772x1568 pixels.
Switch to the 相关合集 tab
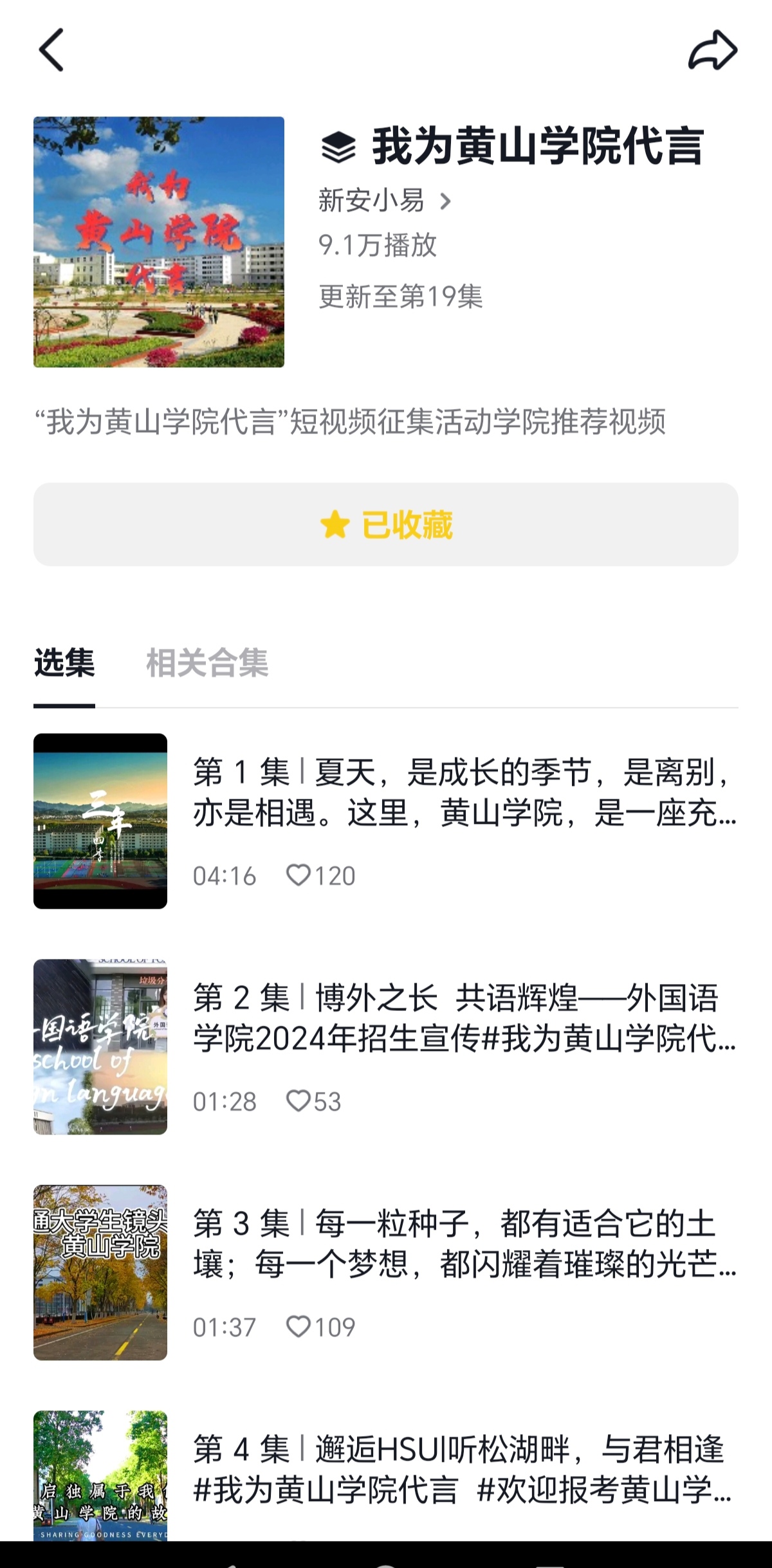coord(207,662)
